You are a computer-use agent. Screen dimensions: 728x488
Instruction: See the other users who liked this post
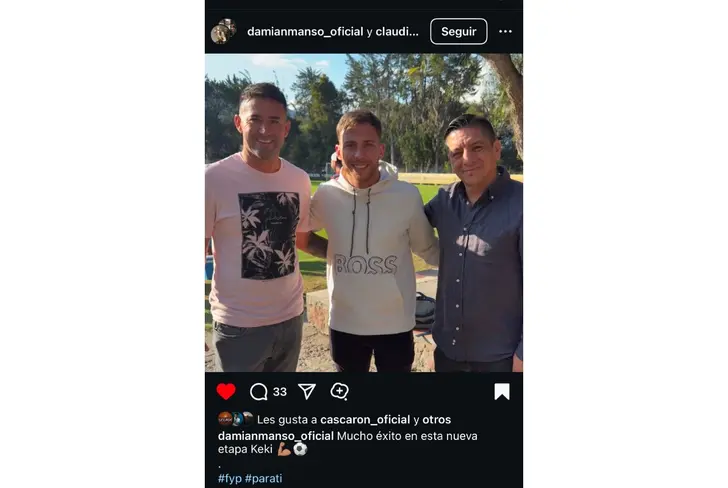(437, 419)
